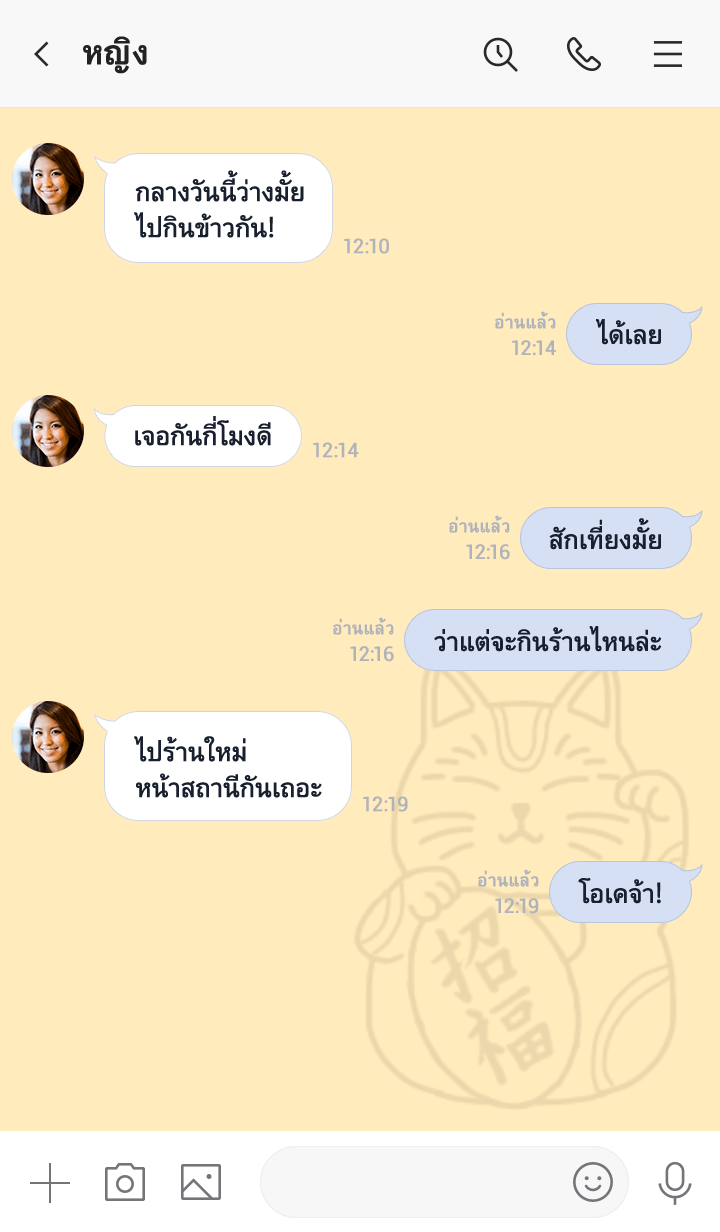Go back from the chat with หญิง
Viewport: 720px width, 1232px height.
click(41, 54)
